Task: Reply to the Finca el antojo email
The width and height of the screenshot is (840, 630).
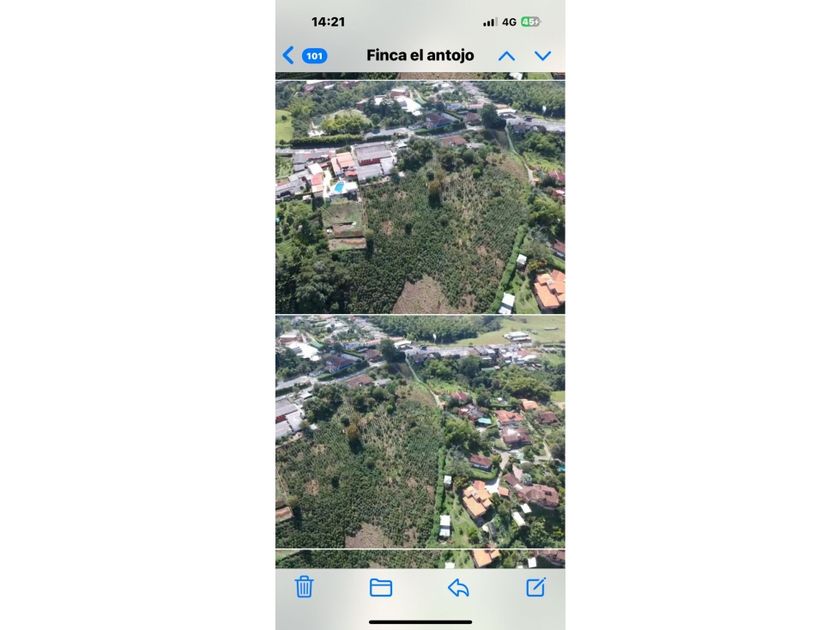Action: click(x=458, y=588)
